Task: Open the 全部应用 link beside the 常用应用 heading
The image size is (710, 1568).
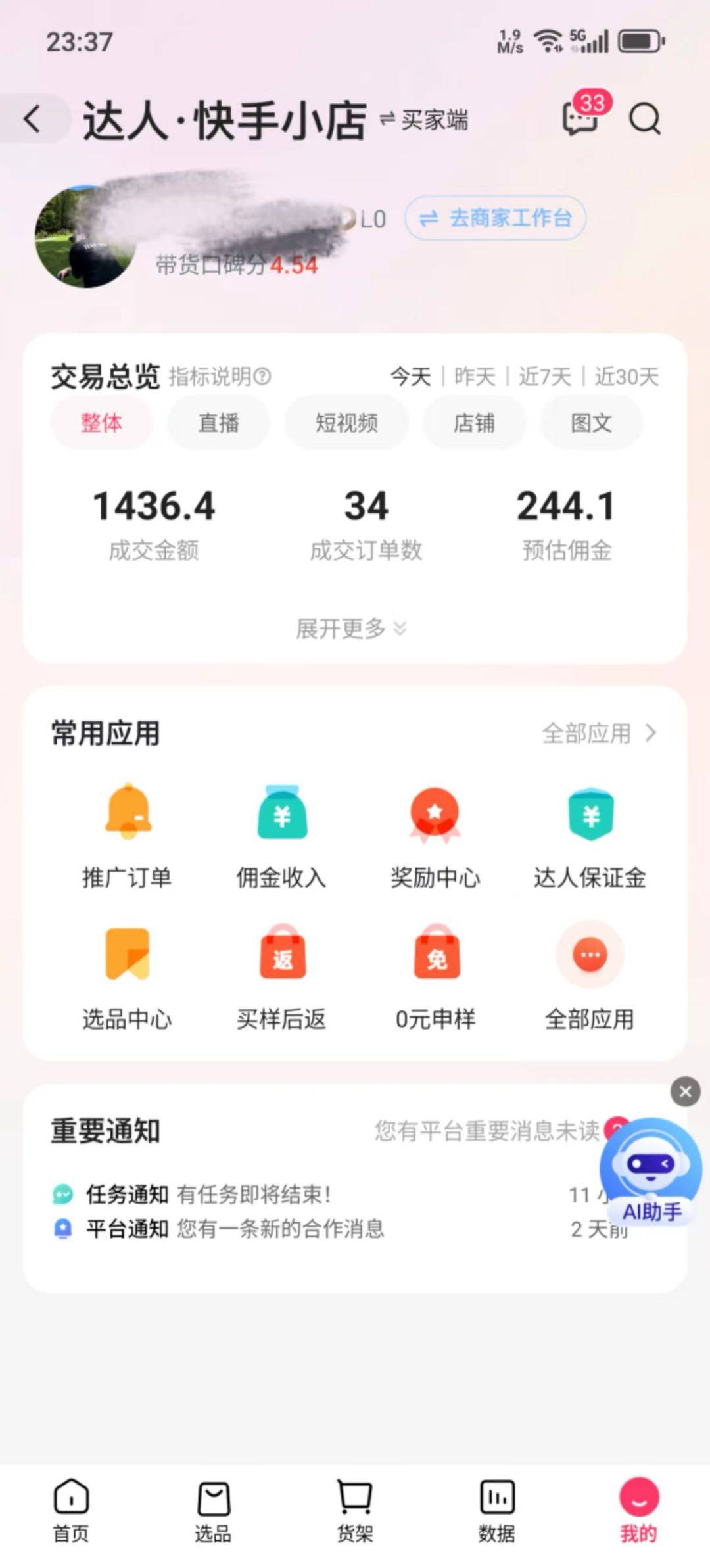Action: (599, 733)
